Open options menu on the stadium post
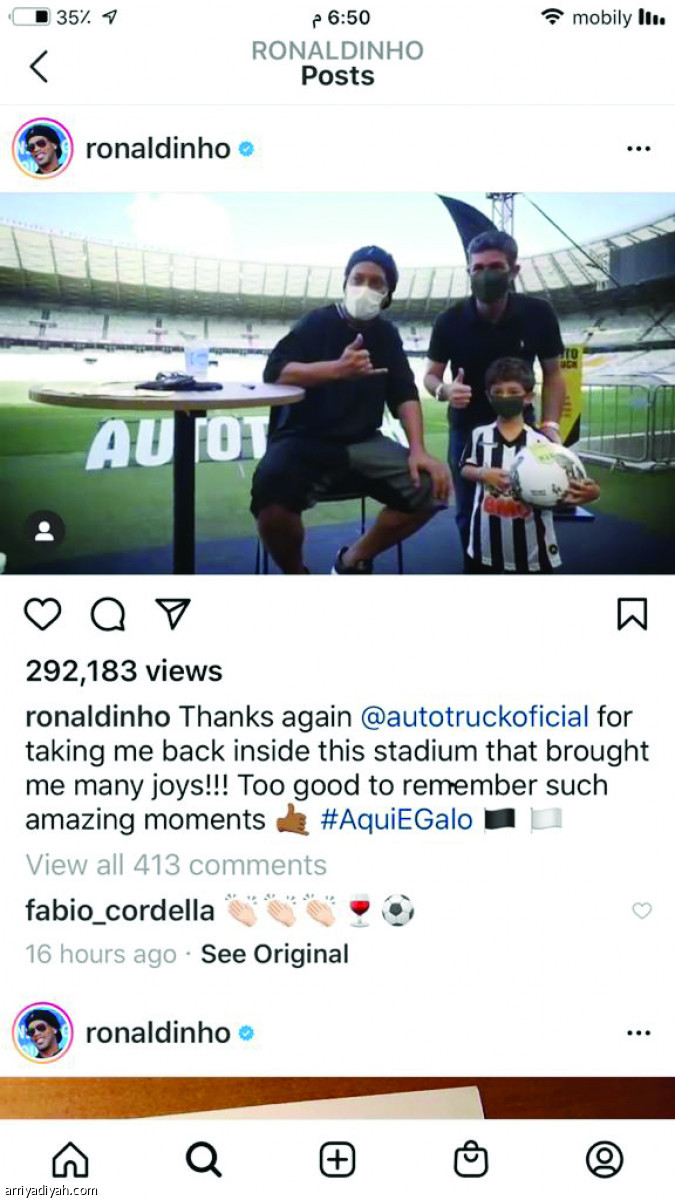 638,149
